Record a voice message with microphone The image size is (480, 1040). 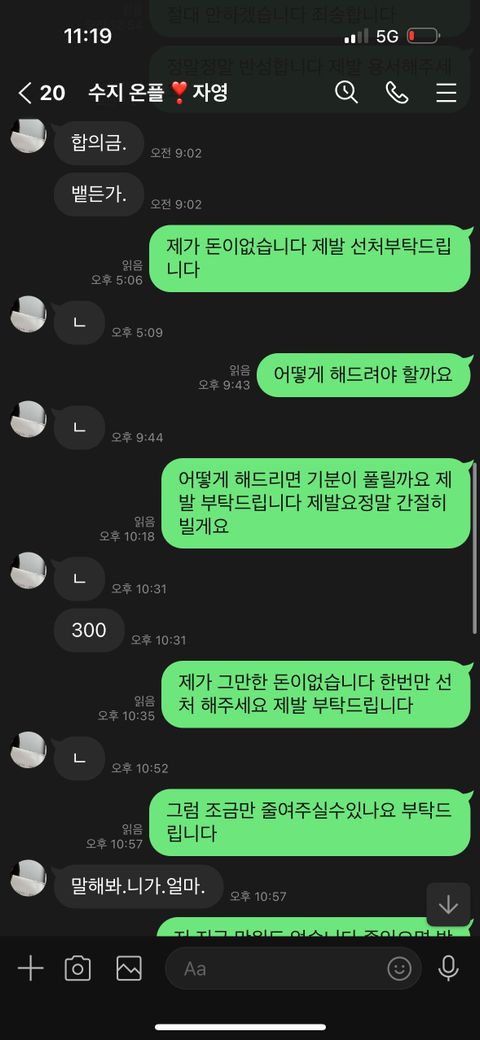click(449, 969)
